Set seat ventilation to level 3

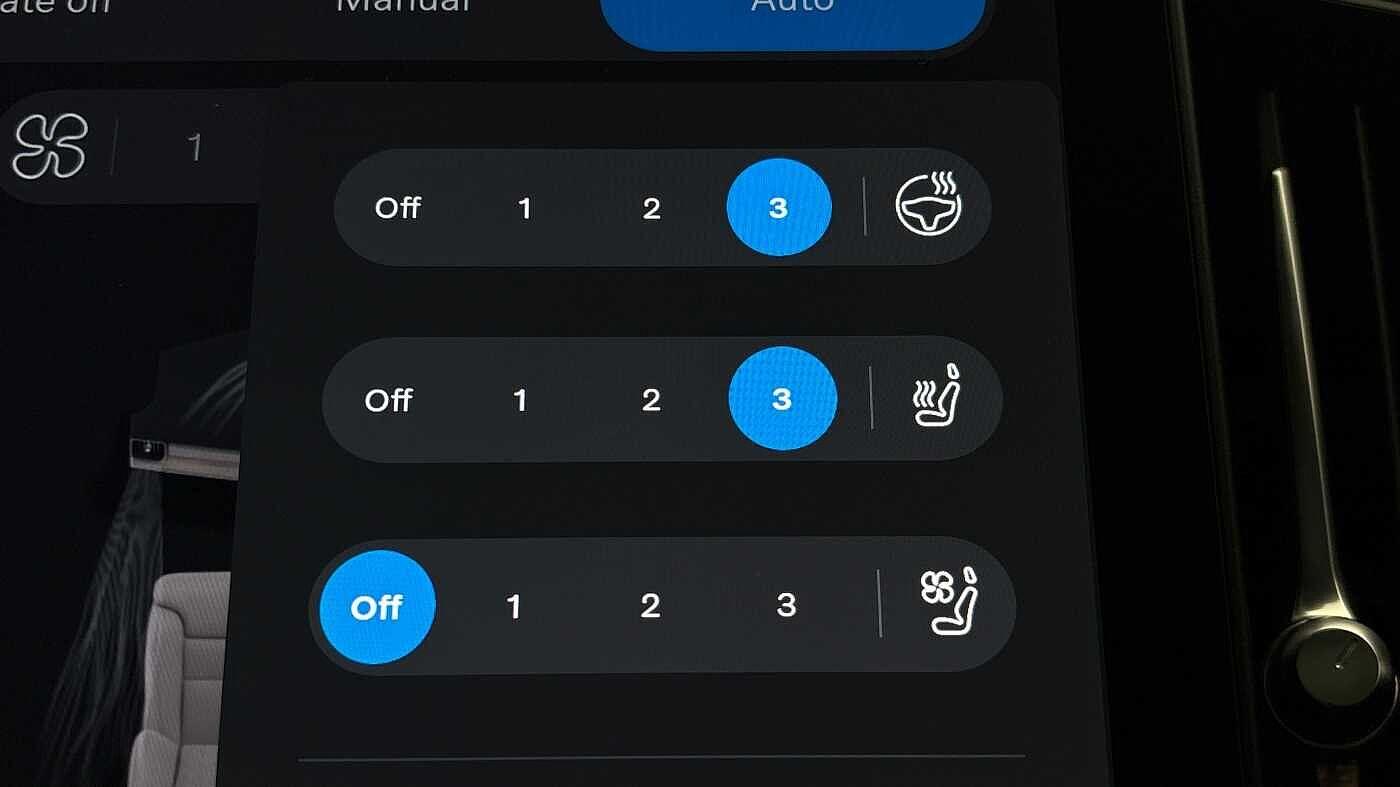pyautogui.click(x=786, y=605)
